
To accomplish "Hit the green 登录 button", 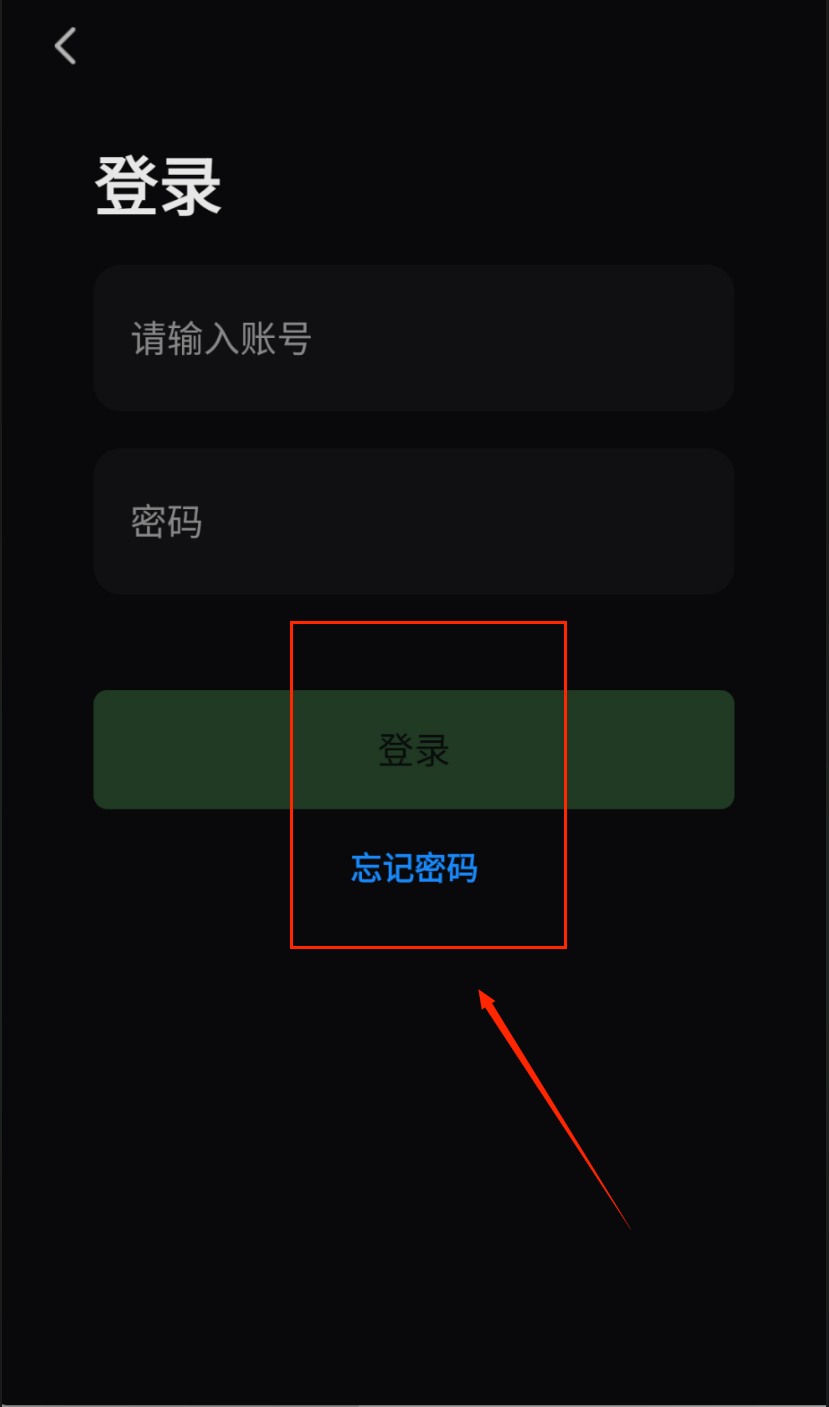I will [x=414, y=750].
